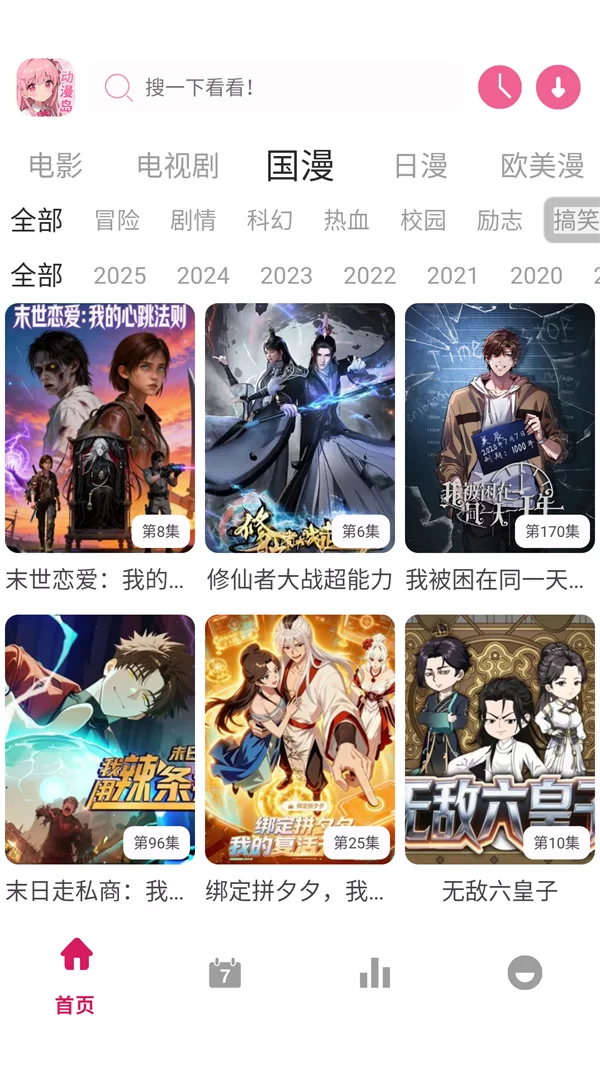Filter by the 冒险 genre
The width and height of the screenshot is (600, 1066).
click(x=117, y=220)
